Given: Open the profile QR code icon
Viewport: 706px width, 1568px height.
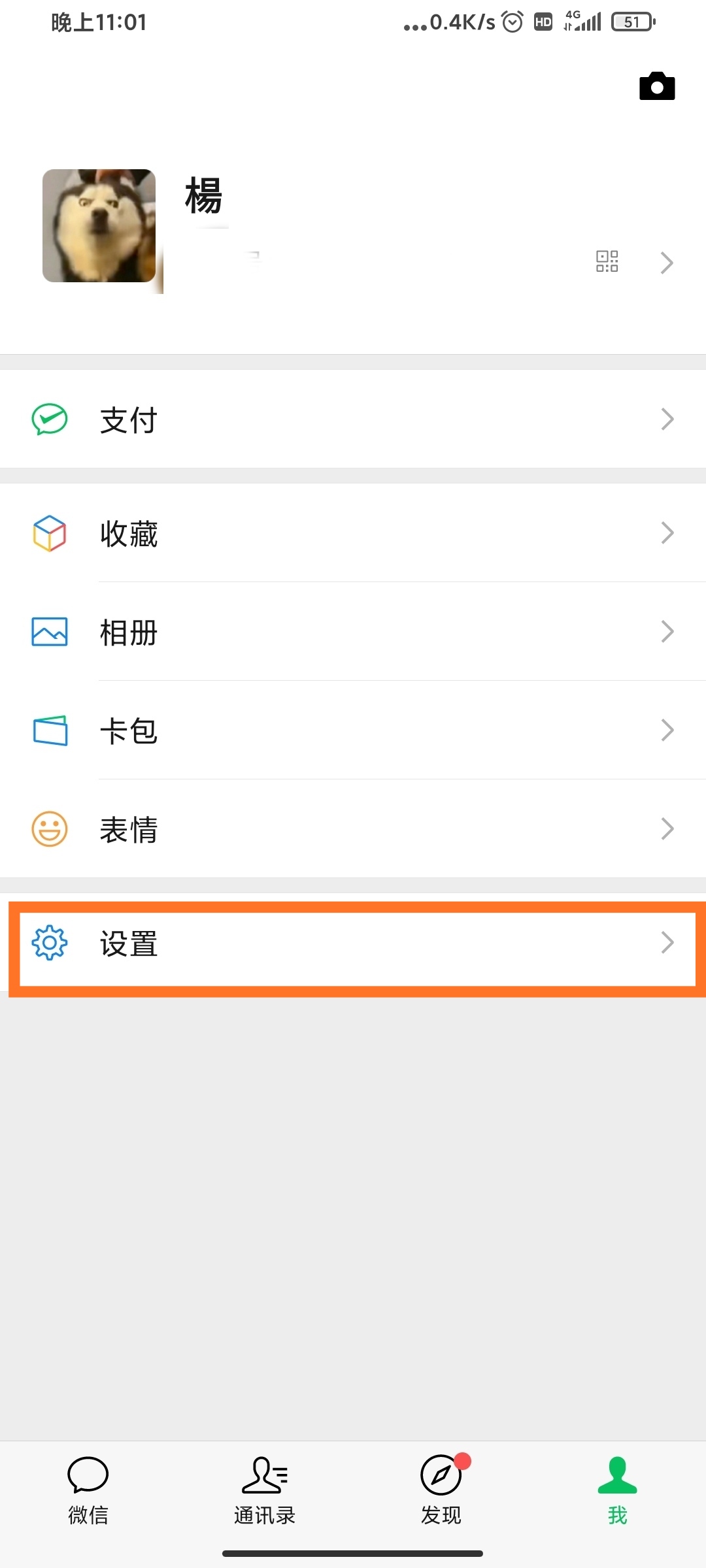Looking at the screenshot, I should (x=607, y=261).
